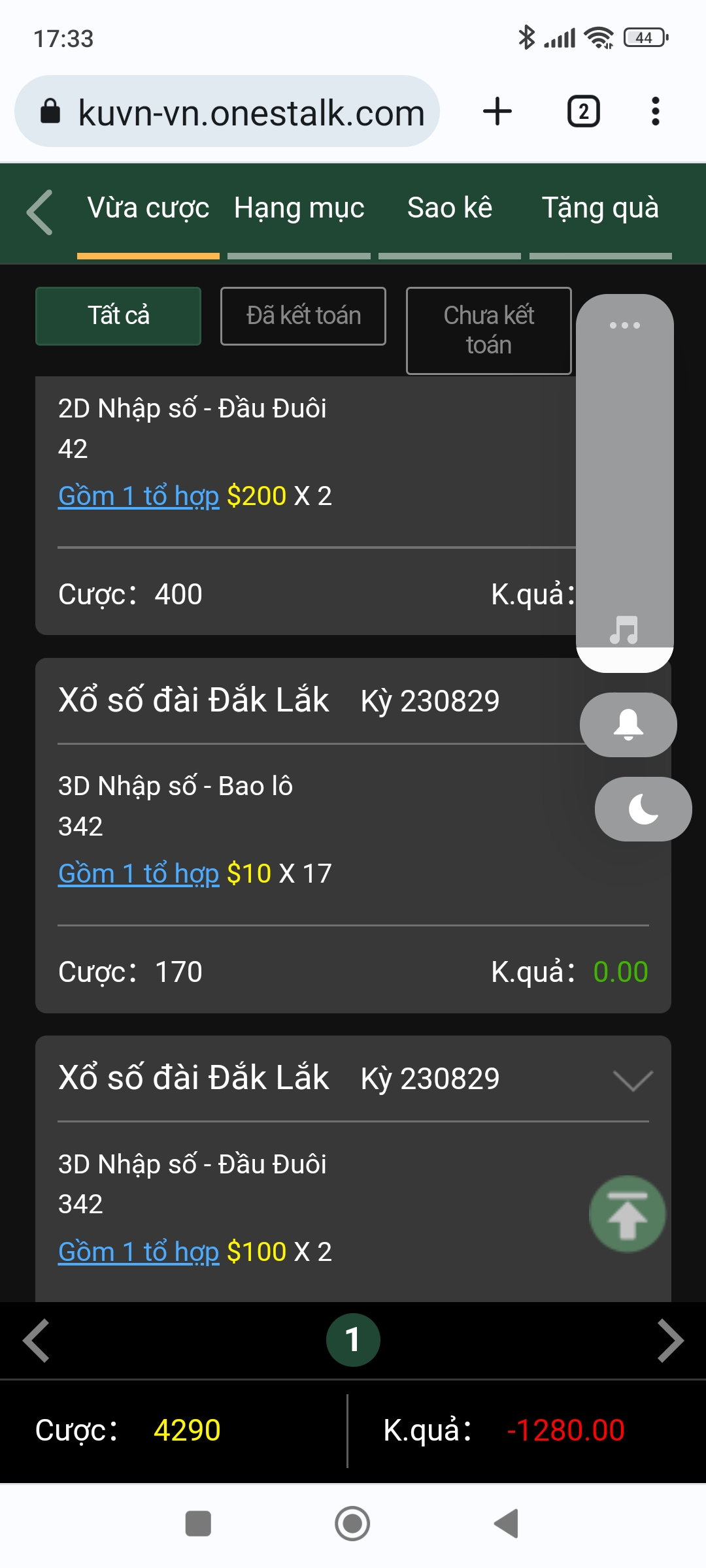
Task: Open the Sao kê tab
Action: pyautogui.click(x=450, y=208)
